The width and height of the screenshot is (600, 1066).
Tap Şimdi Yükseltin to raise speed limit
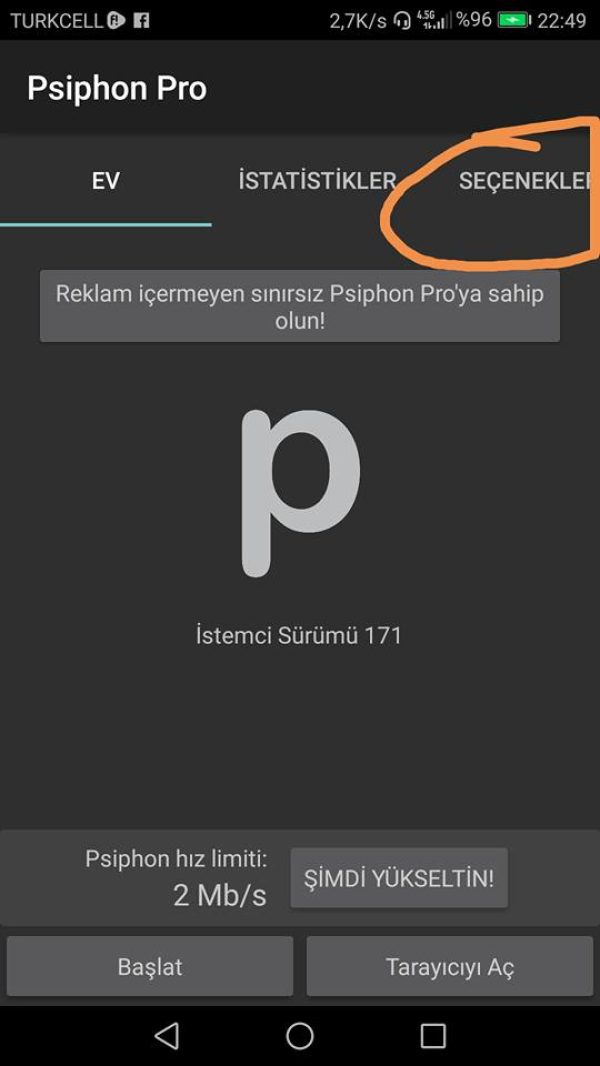398,879
